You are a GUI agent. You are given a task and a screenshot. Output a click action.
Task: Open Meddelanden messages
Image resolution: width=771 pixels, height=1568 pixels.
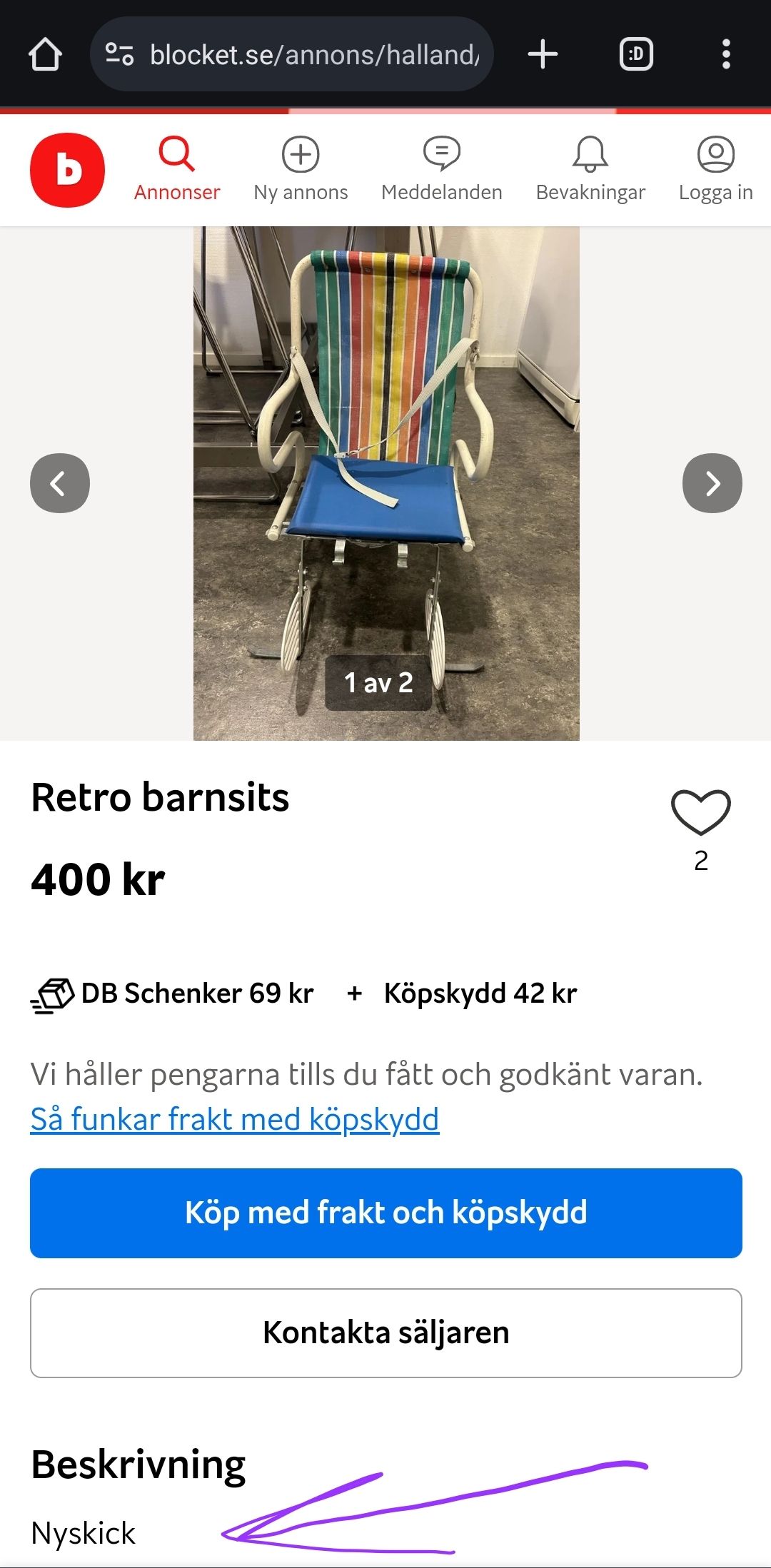442,170
